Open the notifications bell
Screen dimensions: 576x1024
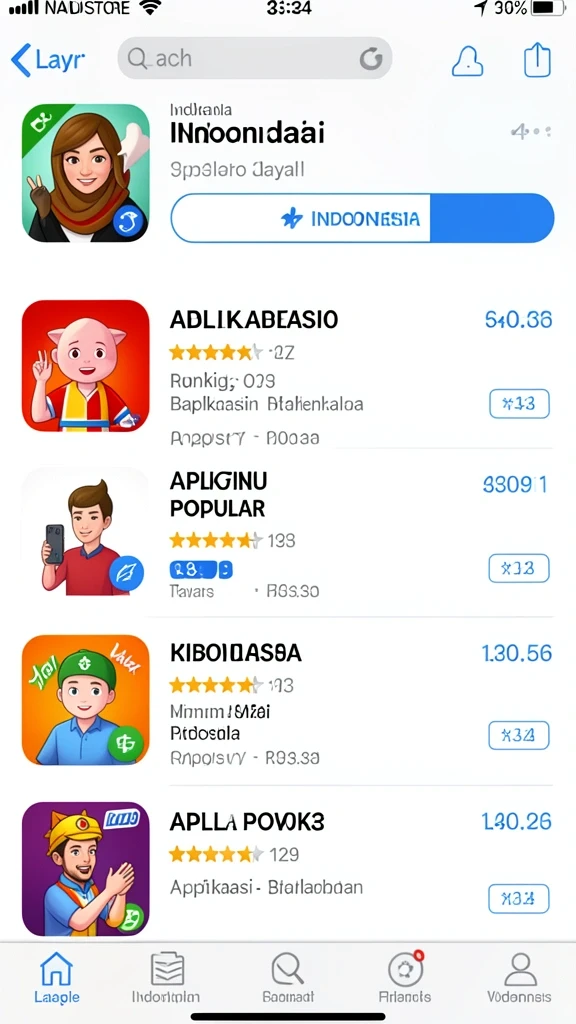468,60
